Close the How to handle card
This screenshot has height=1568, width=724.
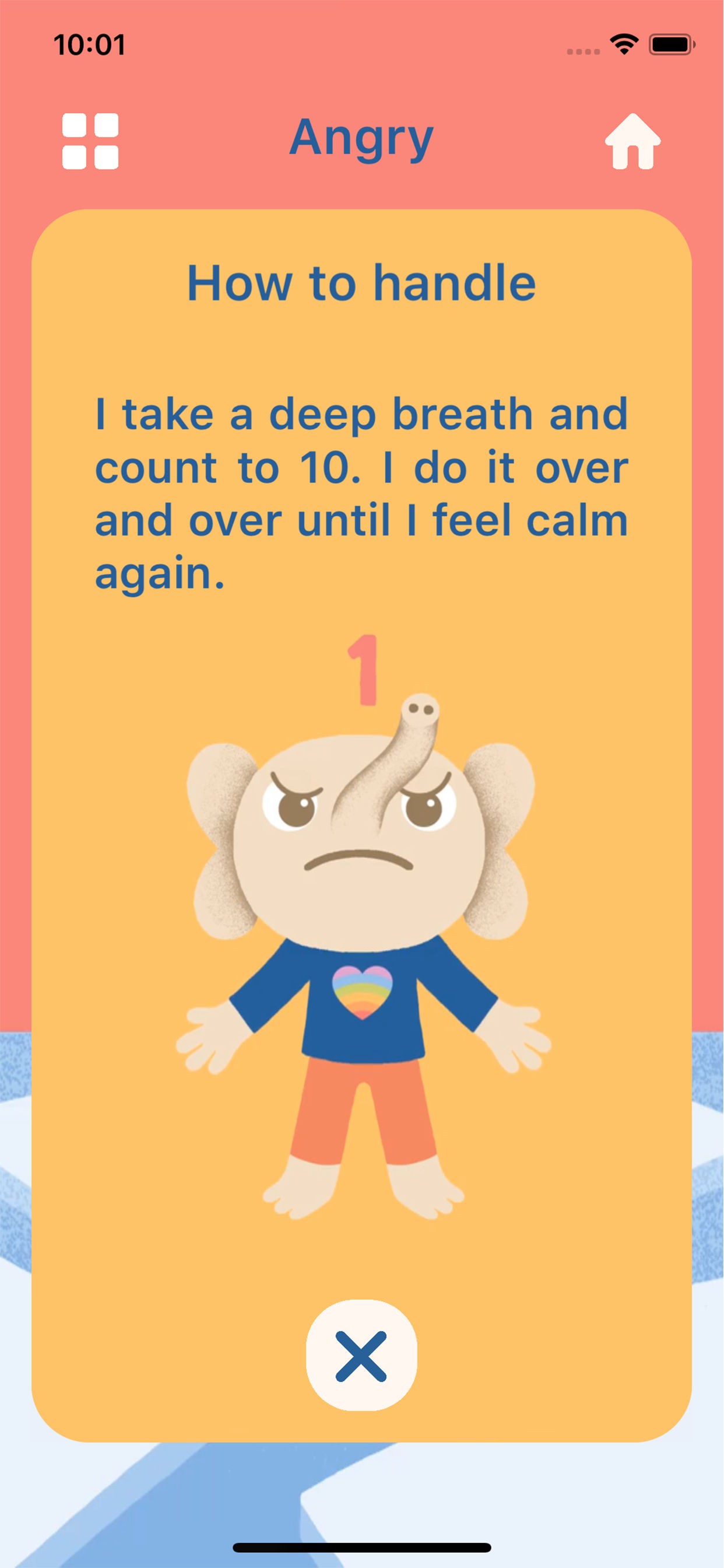pyautogui.click(x=361, y=1355)
